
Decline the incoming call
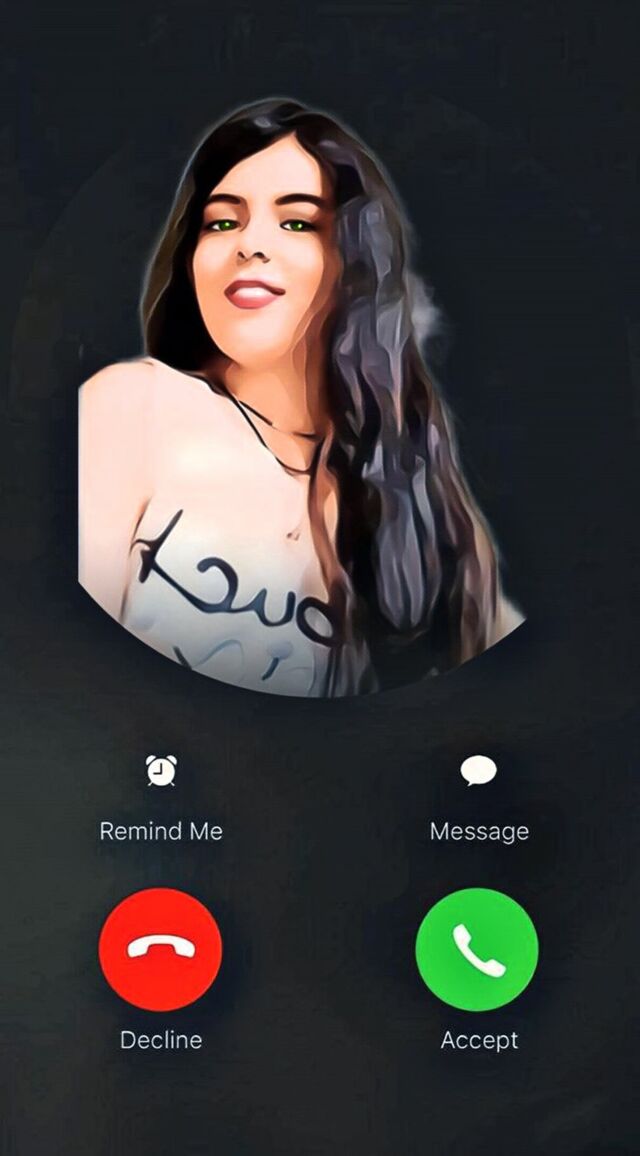pyautogui.click(x=160, y=949)
